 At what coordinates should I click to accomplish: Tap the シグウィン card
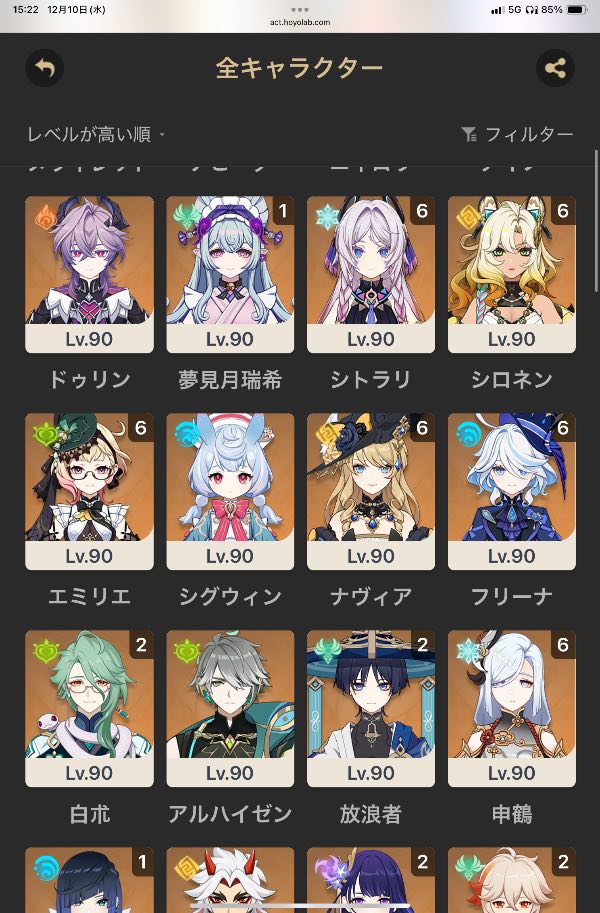click(230, 491)
